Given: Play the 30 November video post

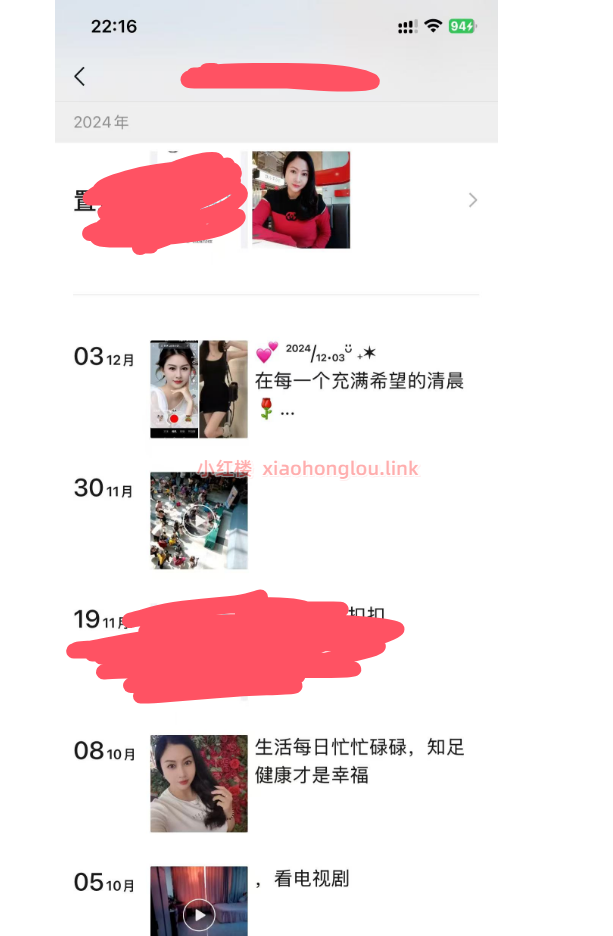Looking at the screenshot, I should [x=199, y=520].
